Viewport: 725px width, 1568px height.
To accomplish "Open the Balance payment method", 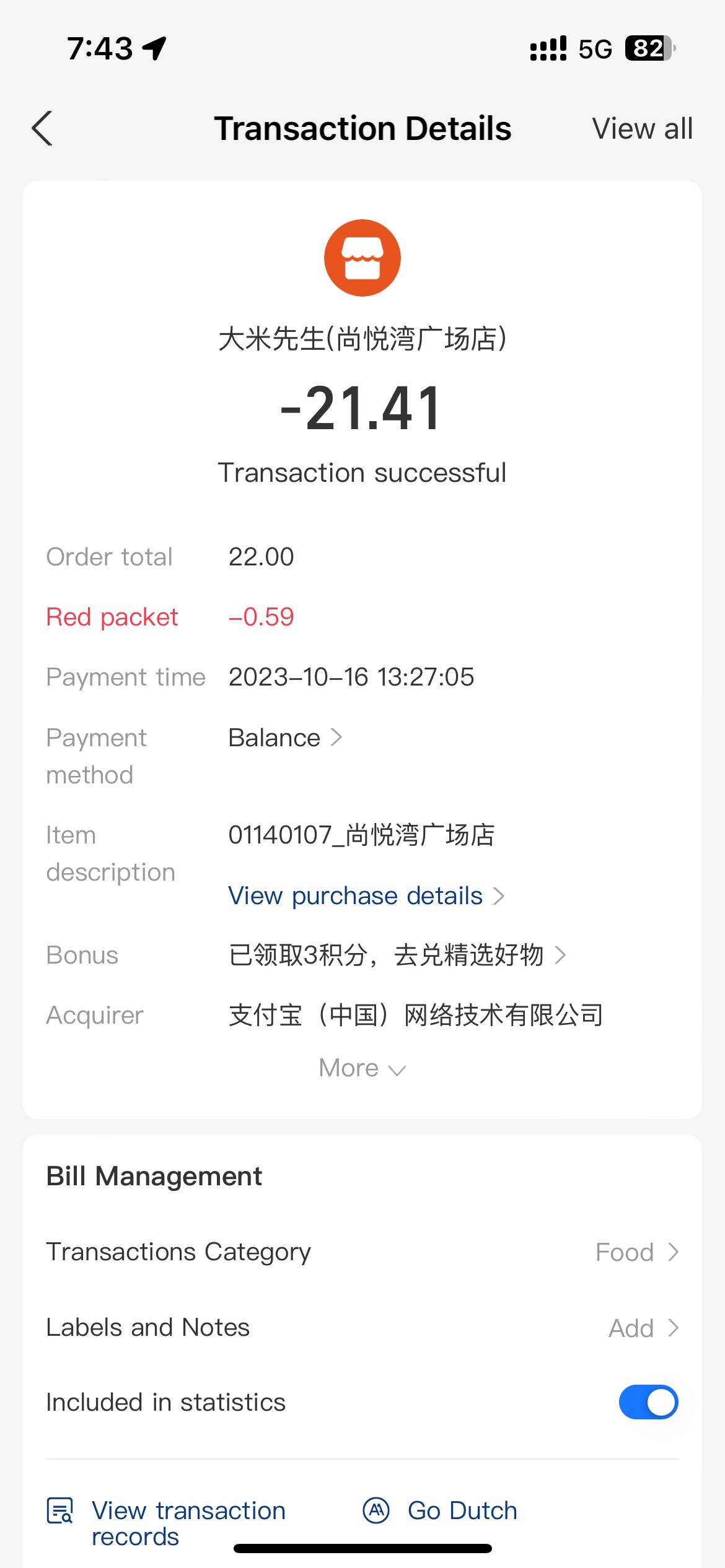I will (285, 738).
